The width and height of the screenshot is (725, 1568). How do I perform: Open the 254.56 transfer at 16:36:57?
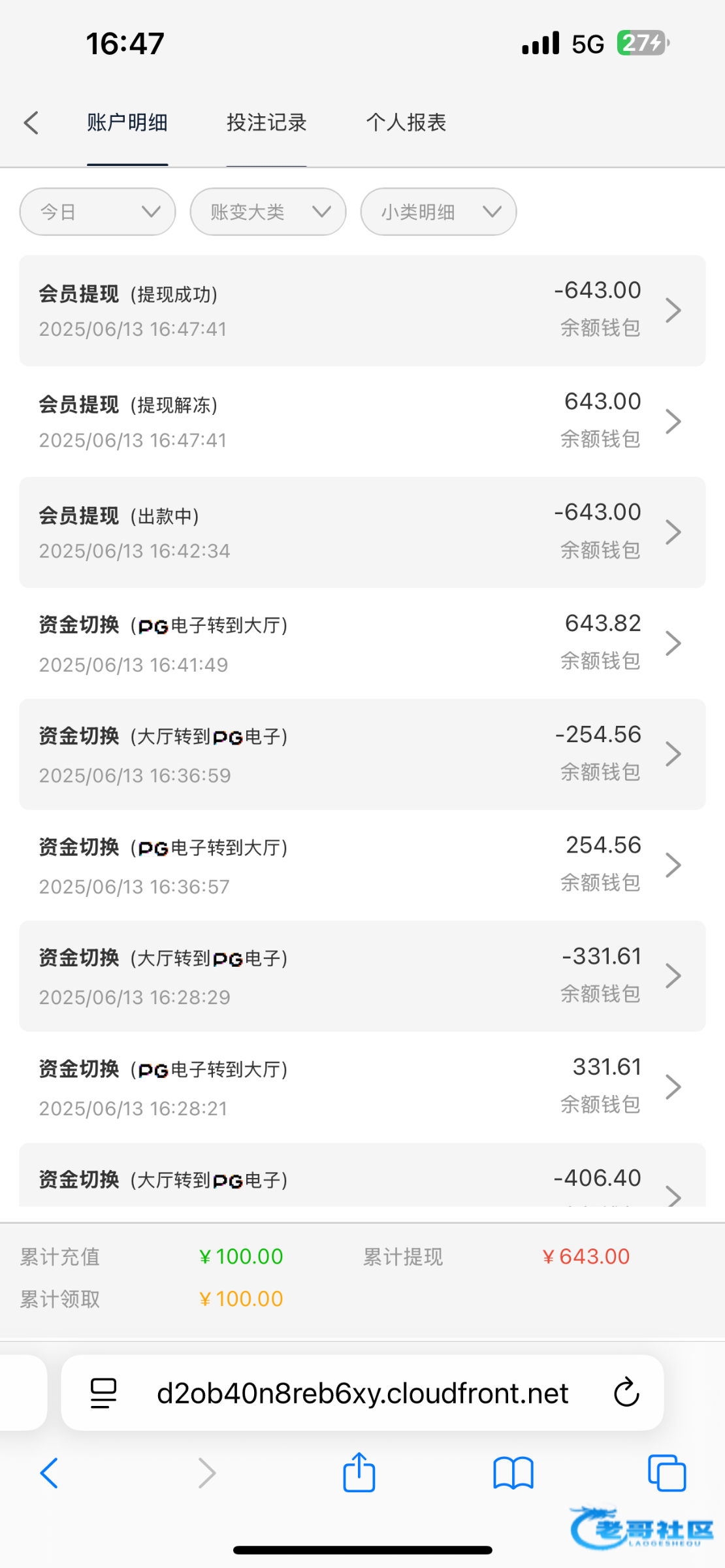pyautogui.click(x=362, y=866)
